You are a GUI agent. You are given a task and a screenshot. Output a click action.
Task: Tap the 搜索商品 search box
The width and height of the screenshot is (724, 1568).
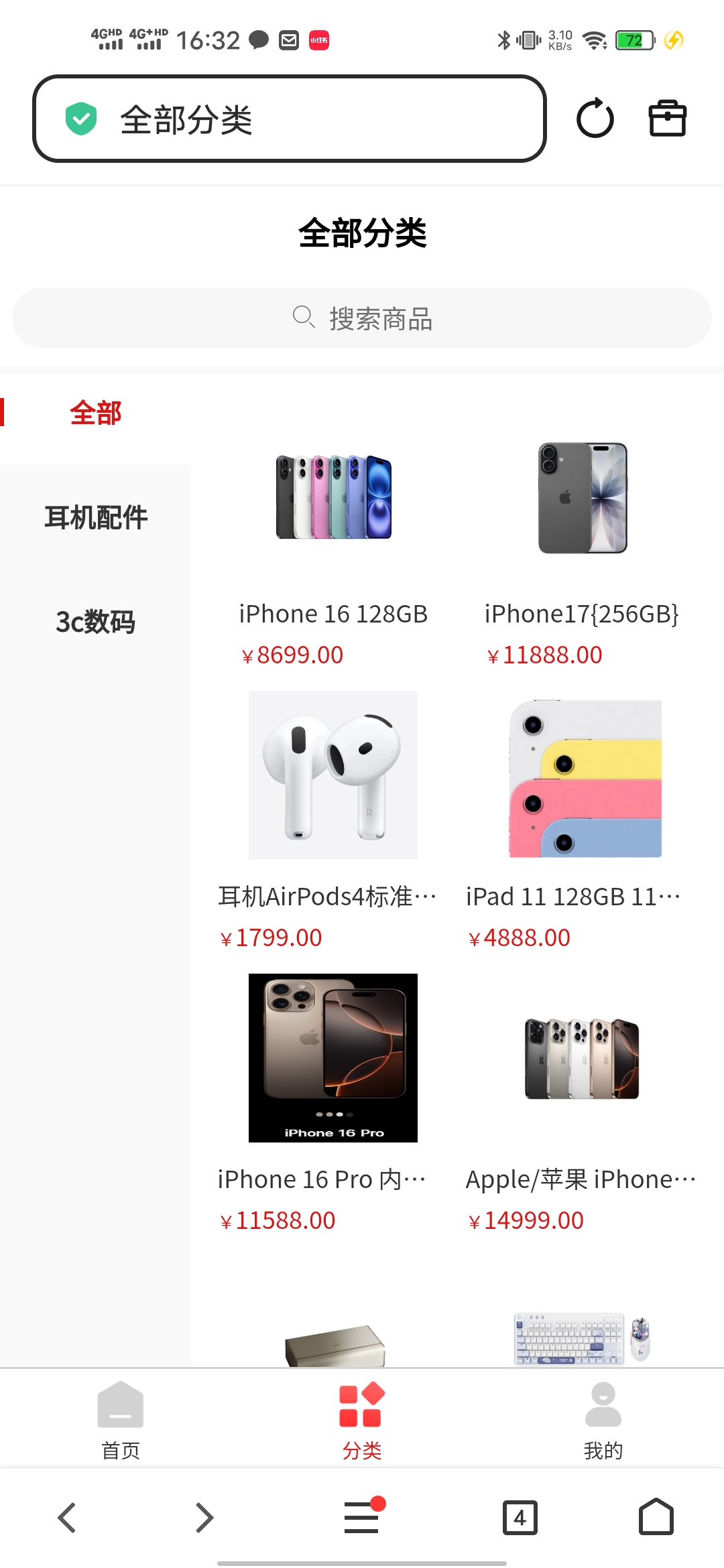click(362, 318)
